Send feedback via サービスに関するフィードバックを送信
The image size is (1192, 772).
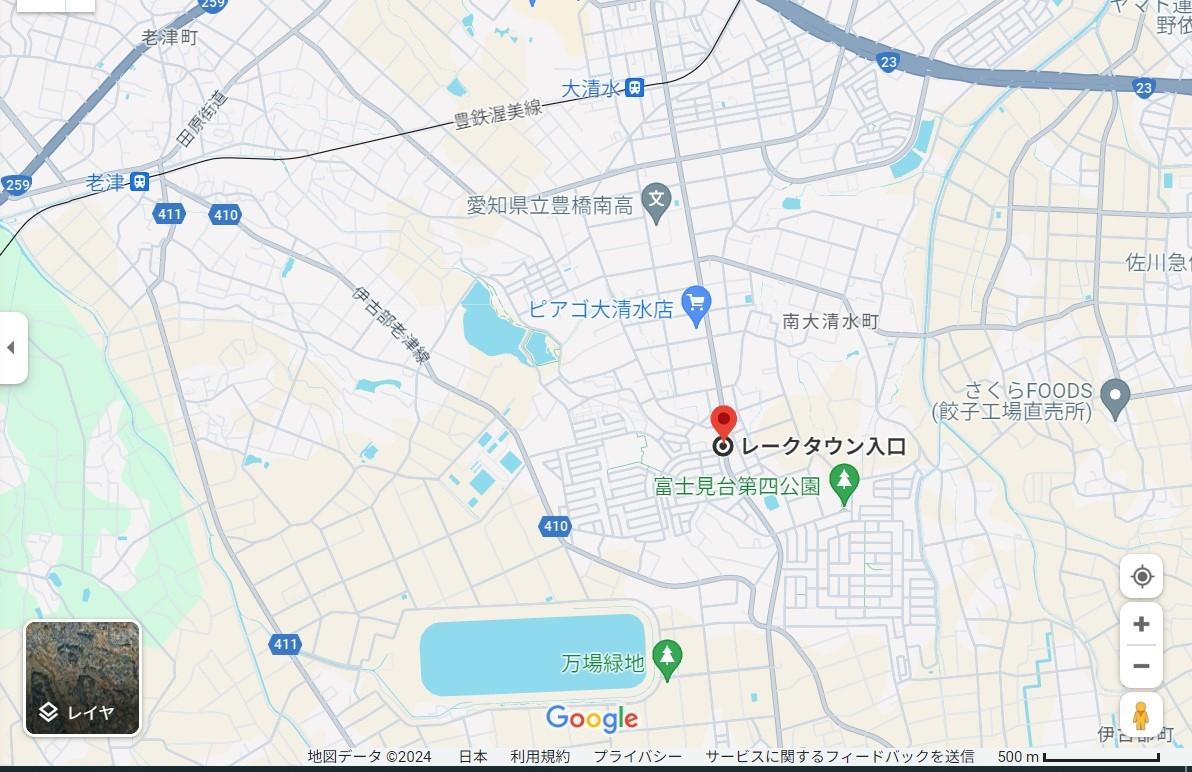click(839, 757)
